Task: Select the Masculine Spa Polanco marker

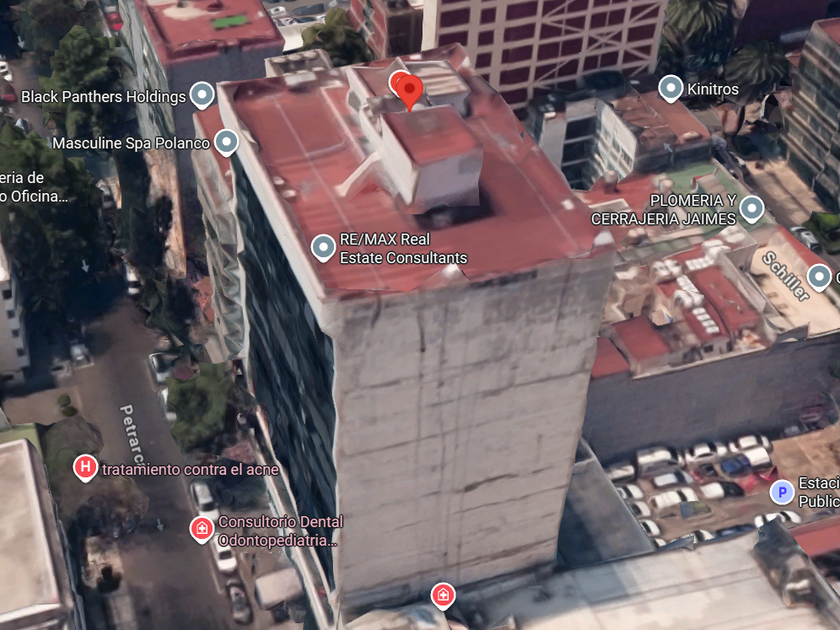Action: (x=226, y=142)
